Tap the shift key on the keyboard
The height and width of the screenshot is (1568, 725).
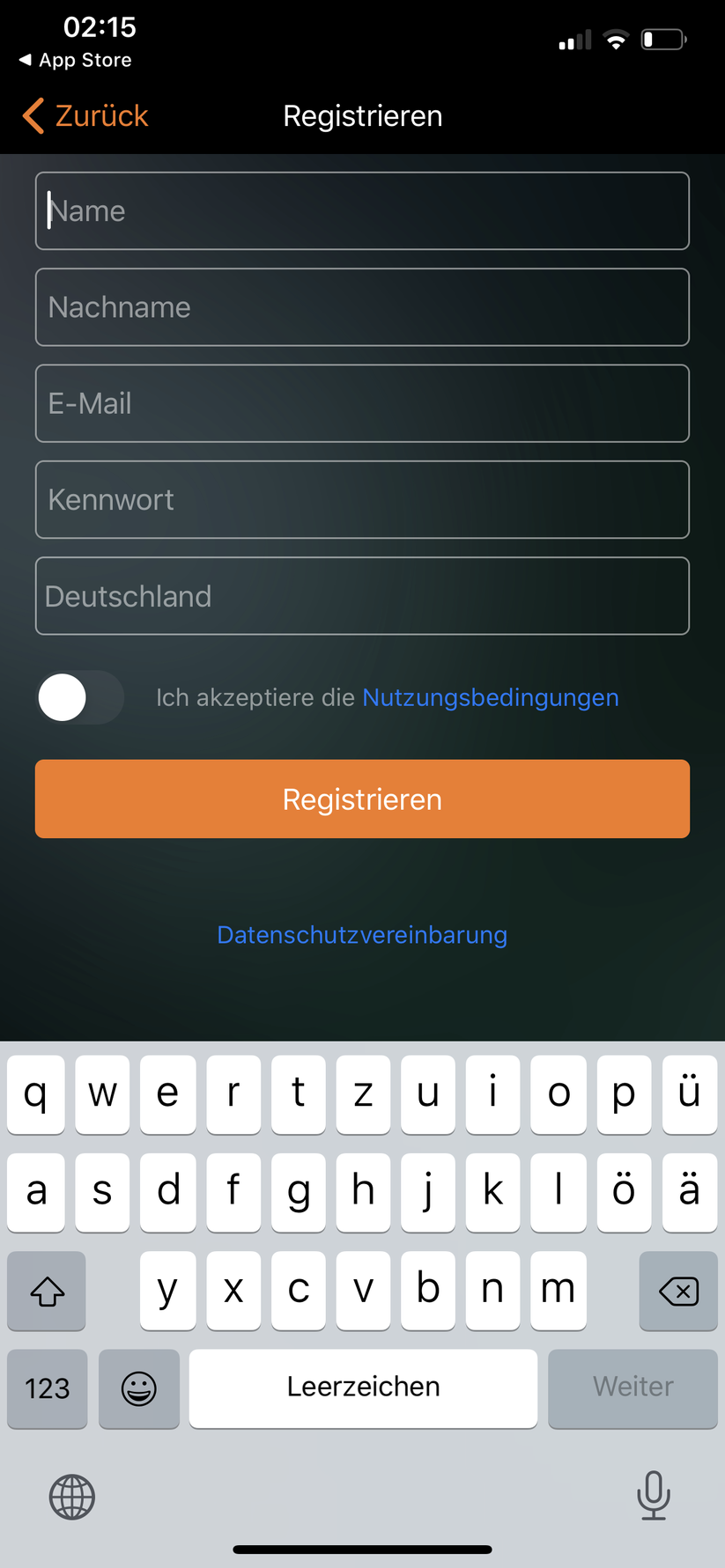coord(46,1291)
